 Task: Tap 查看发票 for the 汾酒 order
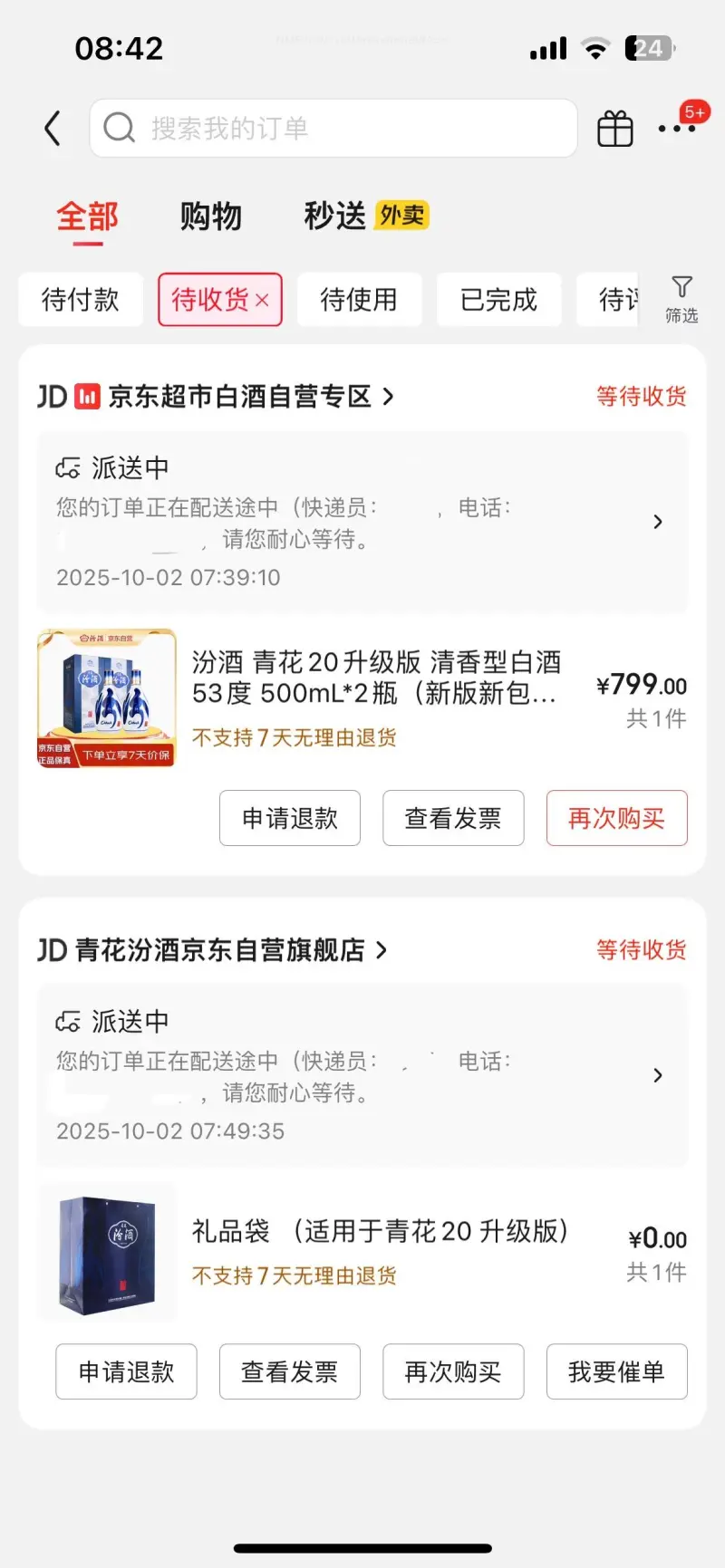click(453, 818)
